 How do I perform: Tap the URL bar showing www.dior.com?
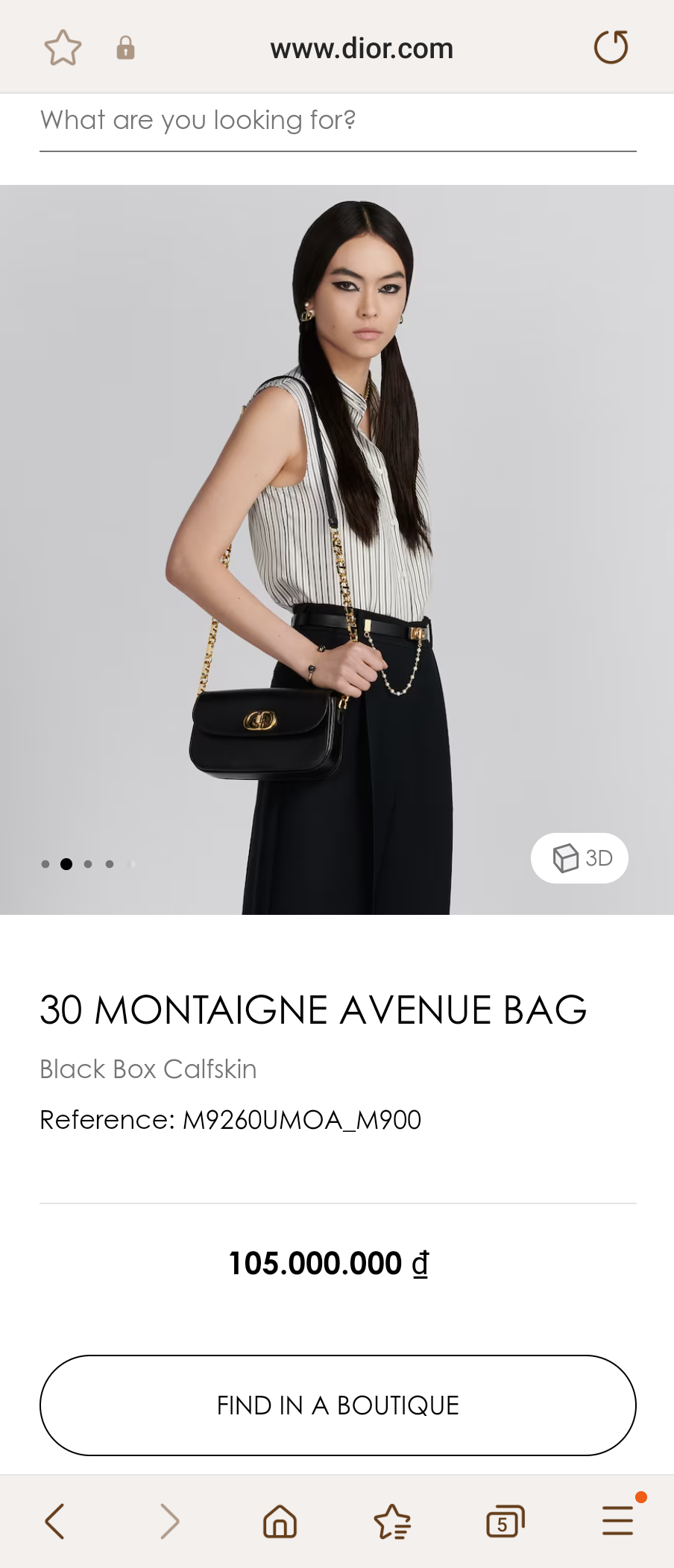pyautogui.click(x=362, y=48)
